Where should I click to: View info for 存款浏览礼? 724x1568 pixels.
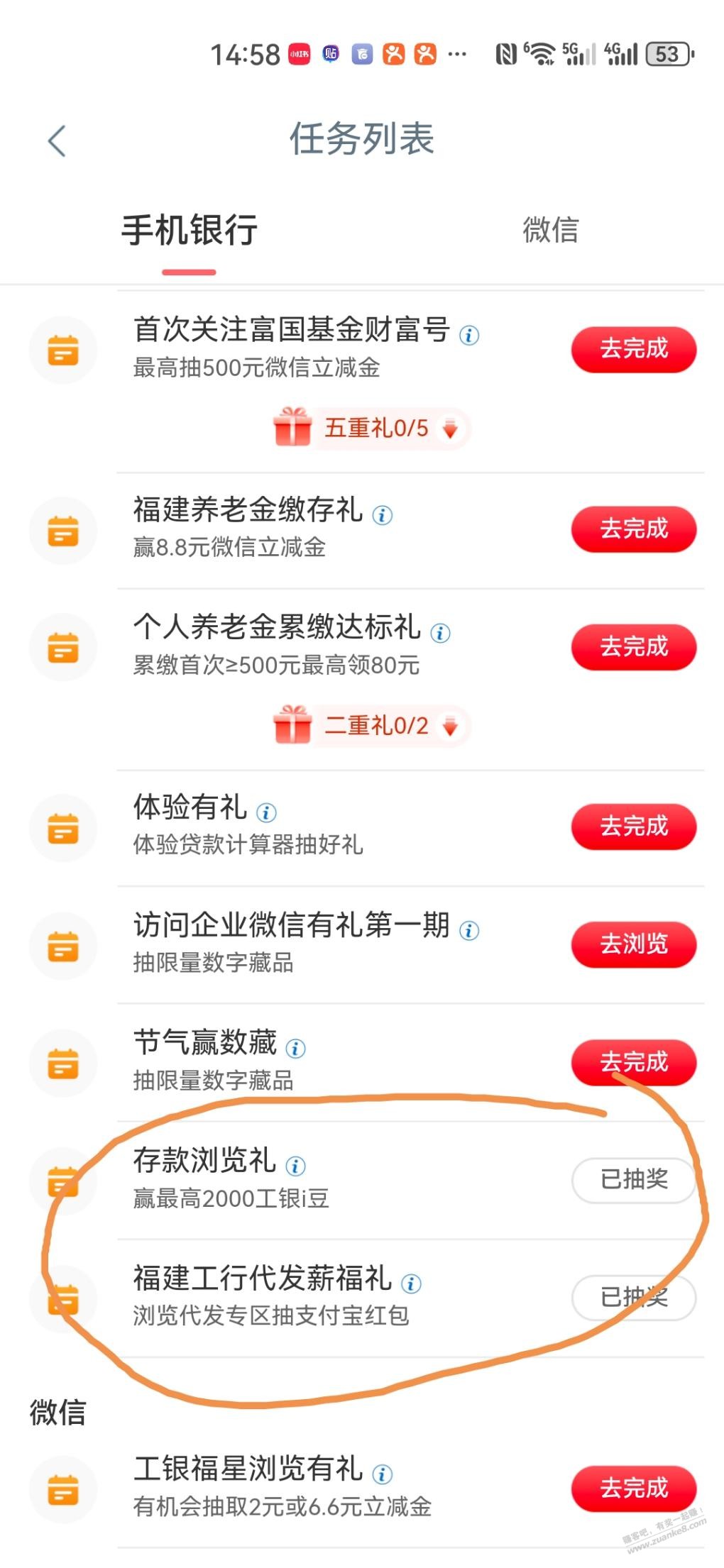tap(295, 1166)
